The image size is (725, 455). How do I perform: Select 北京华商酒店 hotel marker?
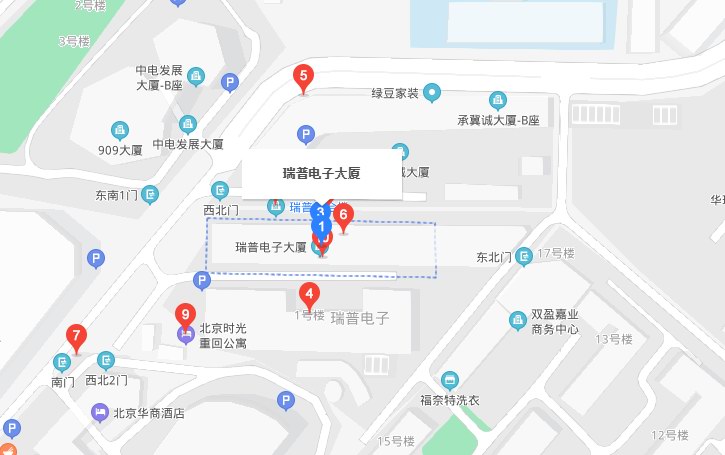click(x=99, y=412)
